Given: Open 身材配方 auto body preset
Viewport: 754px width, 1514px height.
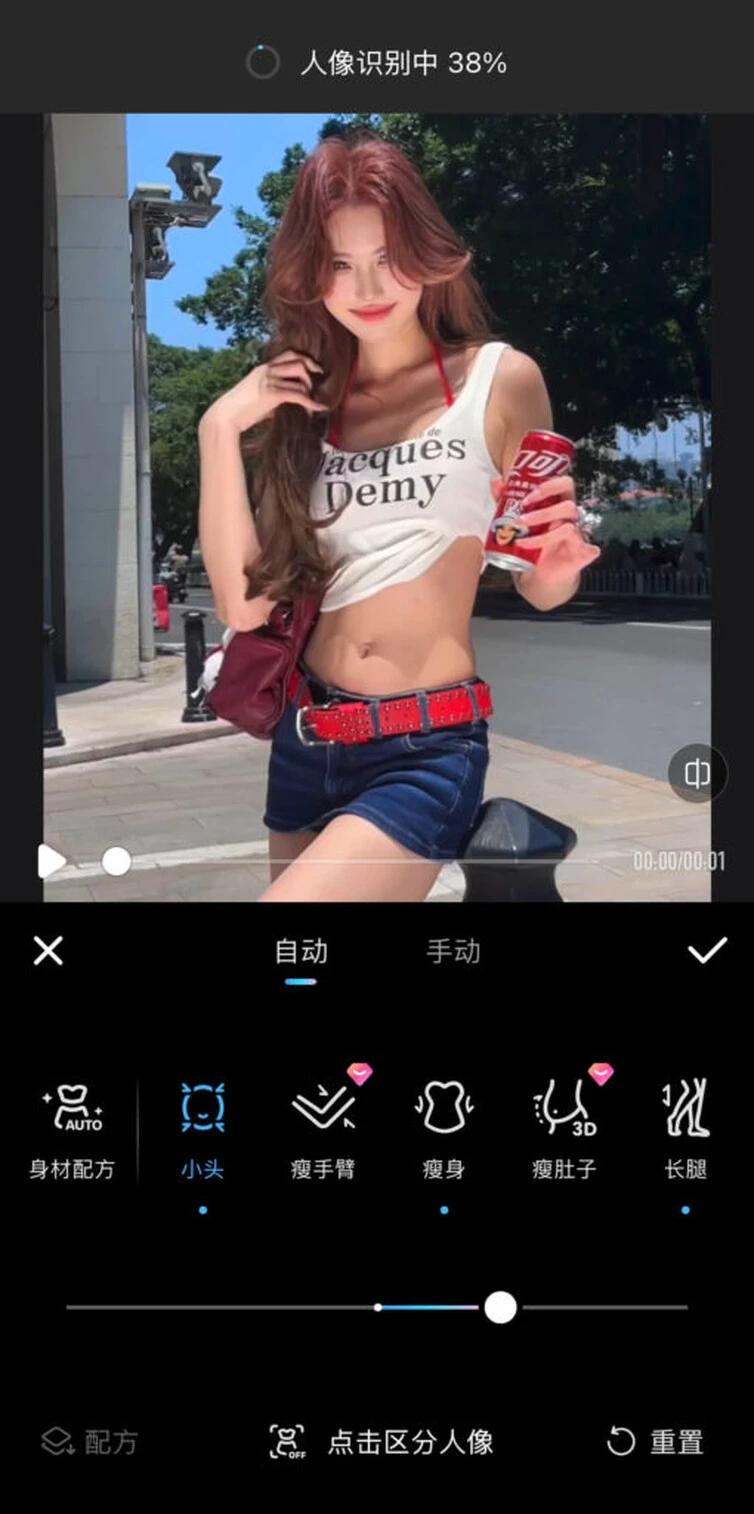Looking at the screenshot, I should [73, 1131].
